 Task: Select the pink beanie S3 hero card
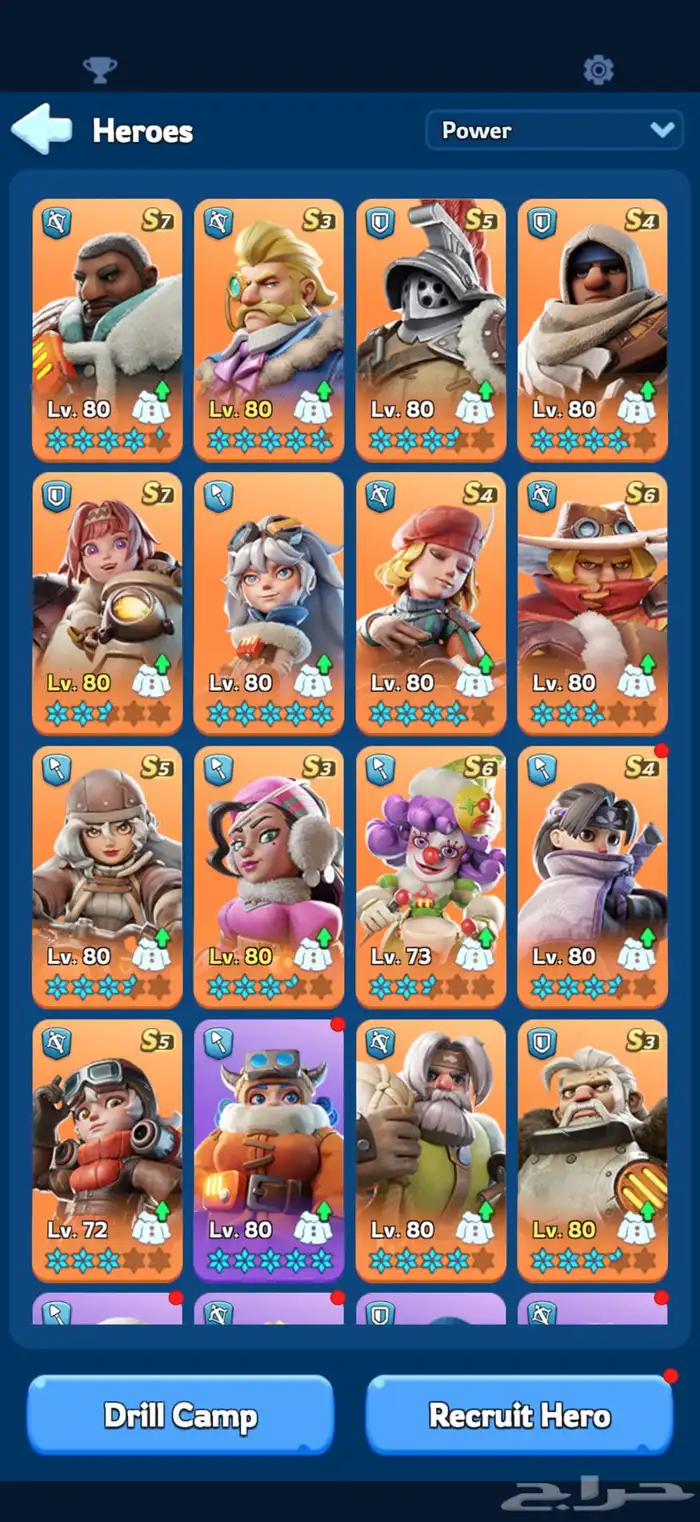click(x=269, y=877)
